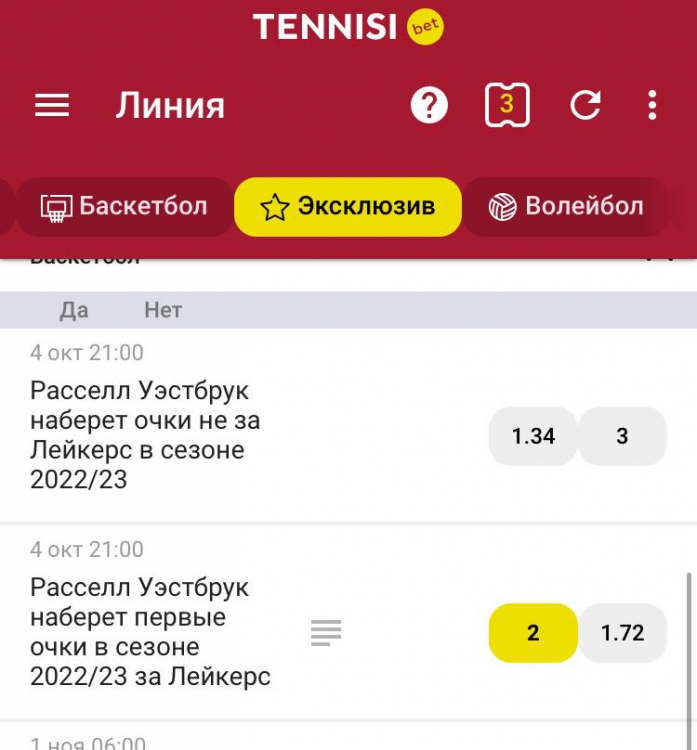Switch to the Баскетбол tab
The height and width of the screenshot is (750, 697).
pyautogui.click(x=124, y=207)
